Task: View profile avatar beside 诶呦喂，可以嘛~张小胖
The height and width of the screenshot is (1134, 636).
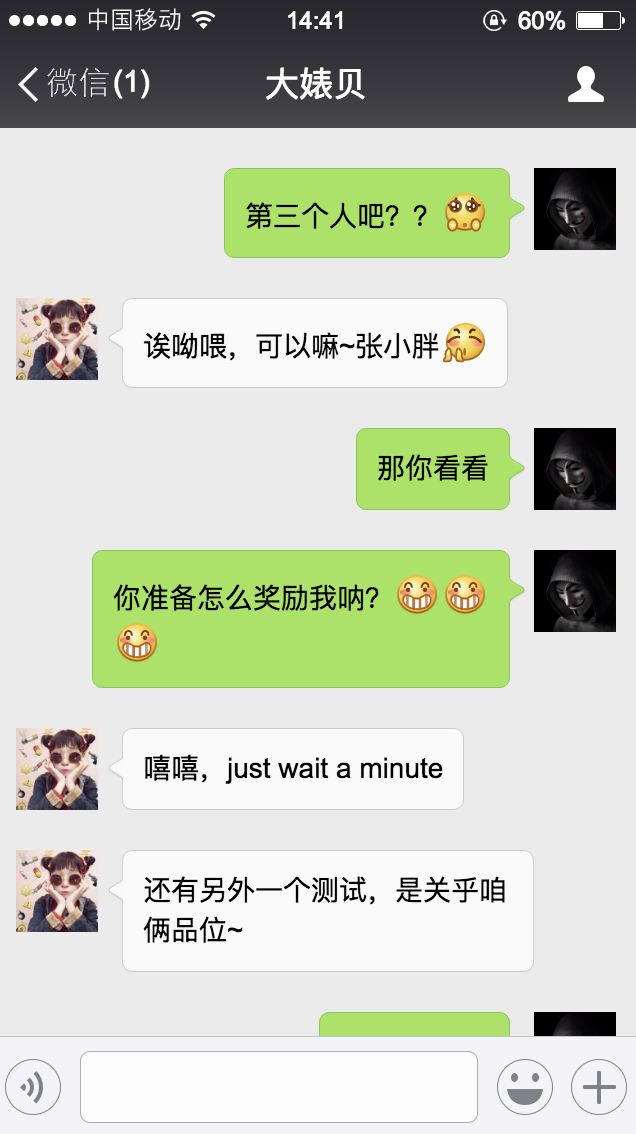Action: (x=57, y=339)
